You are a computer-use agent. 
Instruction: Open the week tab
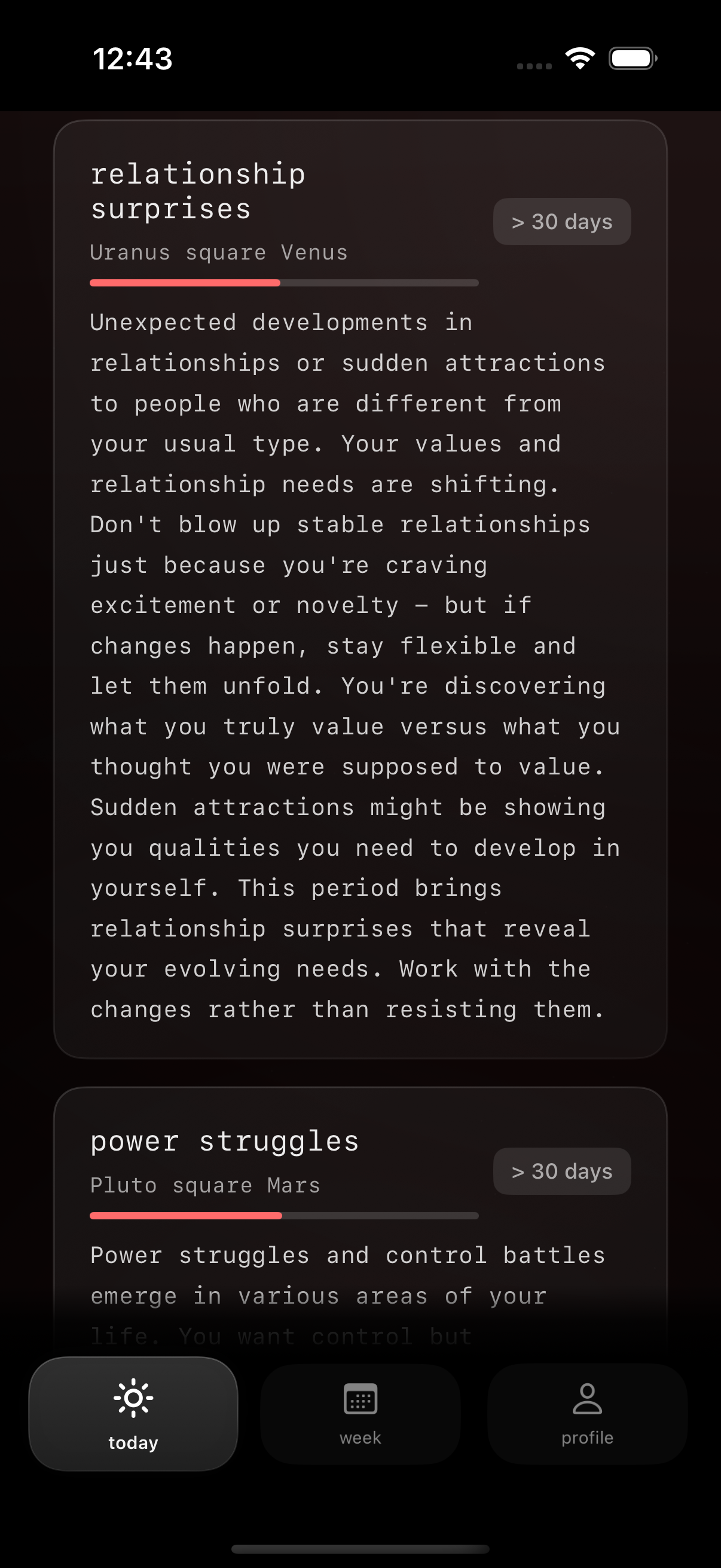click(360, 1413)
